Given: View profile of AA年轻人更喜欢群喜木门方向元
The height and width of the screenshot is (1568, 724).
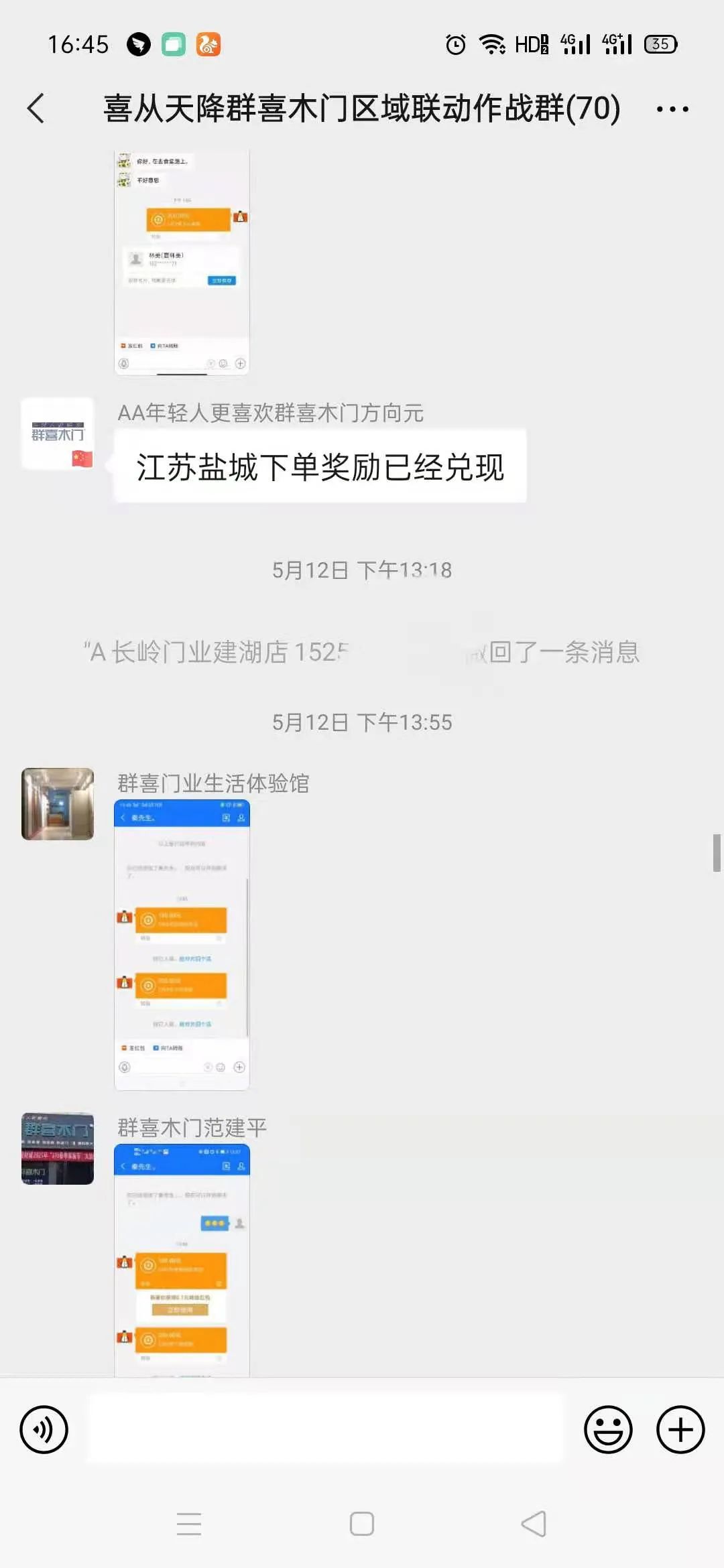Looking at the screenshot, I should 58,434.
